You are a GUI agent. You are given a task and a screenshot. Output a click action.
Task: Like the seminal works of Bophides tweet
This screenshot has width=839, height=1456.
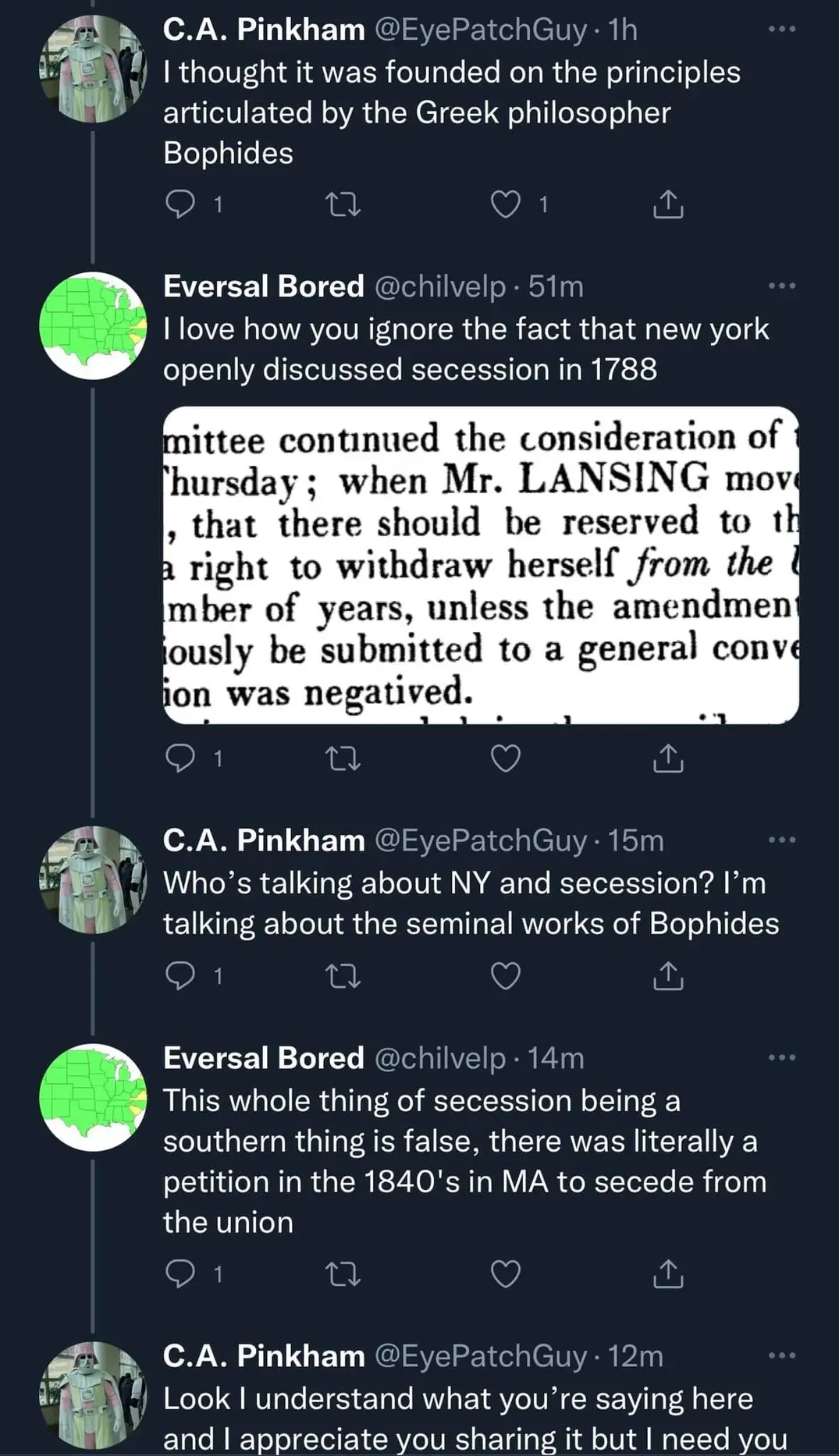tap(505, 976)
